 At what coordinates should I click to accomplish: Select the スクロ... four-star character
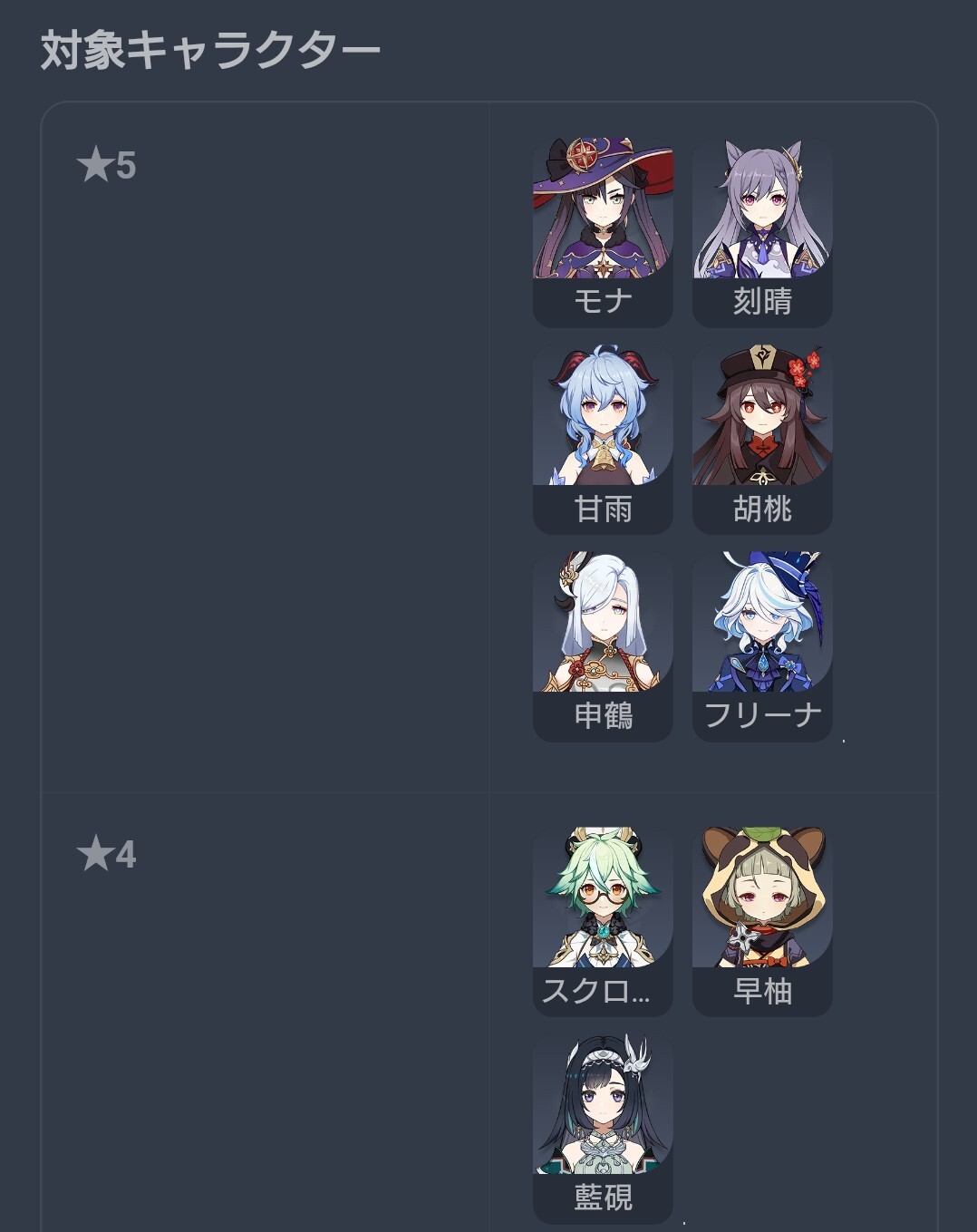tap(603, 920)
